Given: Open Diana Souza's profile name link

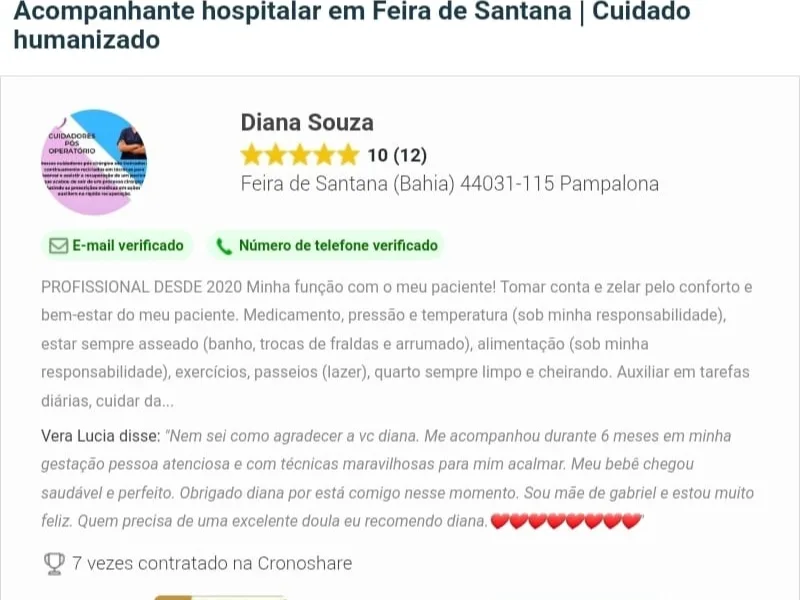Looking at the screenshot, I should coord(307,123).
